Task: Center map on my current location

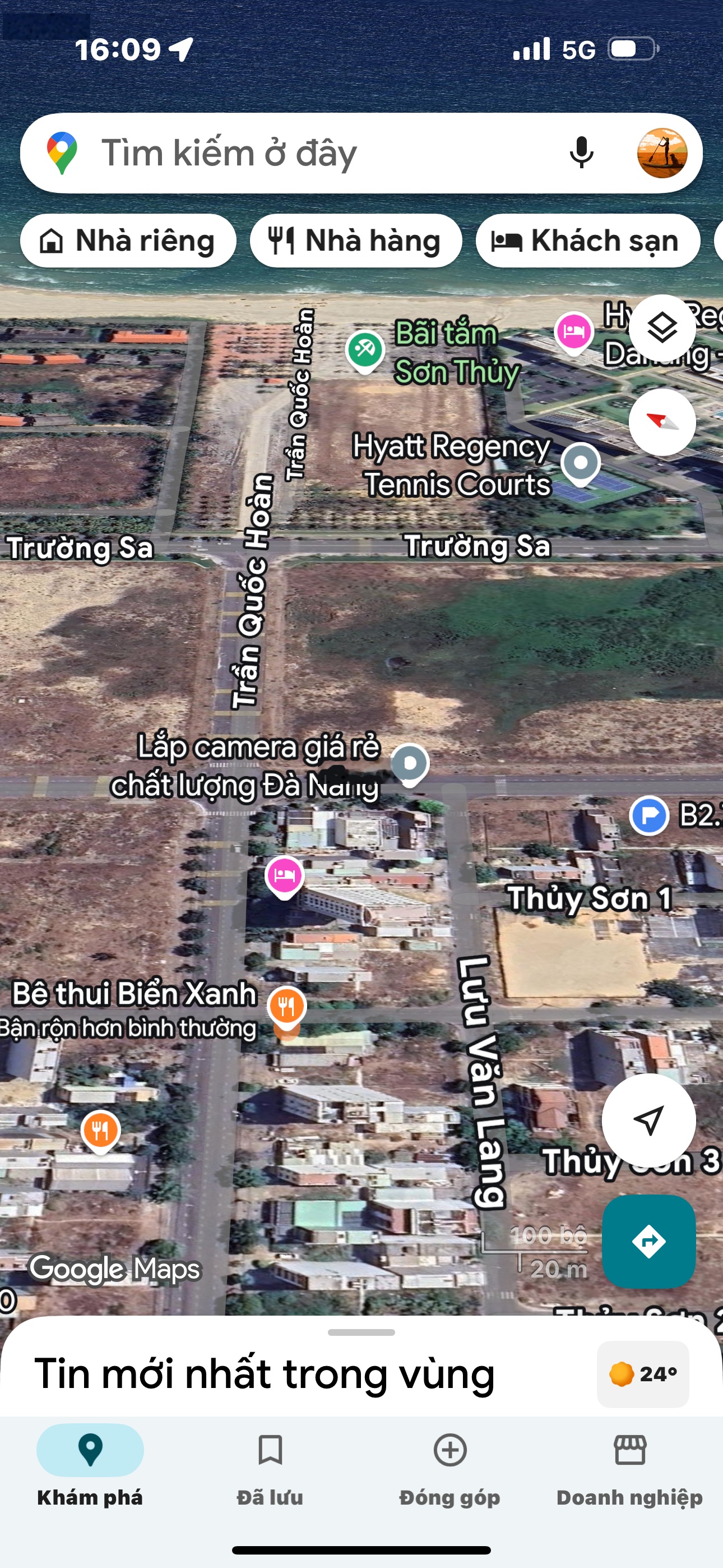Action: 648,1120
